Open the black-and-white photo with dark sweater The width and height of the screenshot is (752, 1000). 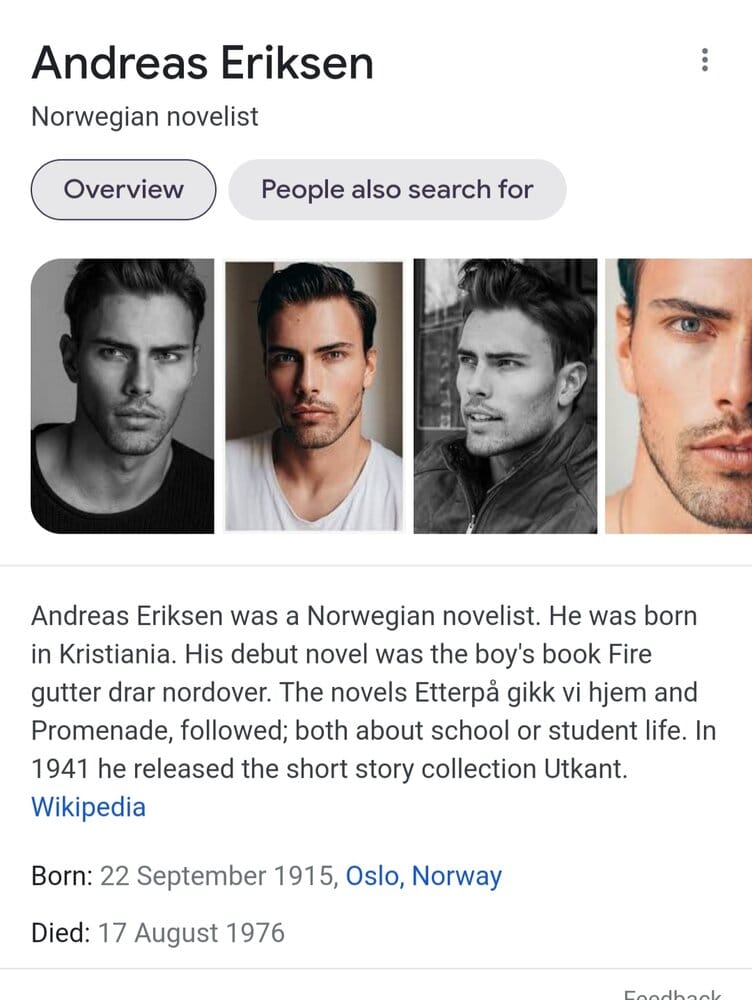tap(123, 396)
